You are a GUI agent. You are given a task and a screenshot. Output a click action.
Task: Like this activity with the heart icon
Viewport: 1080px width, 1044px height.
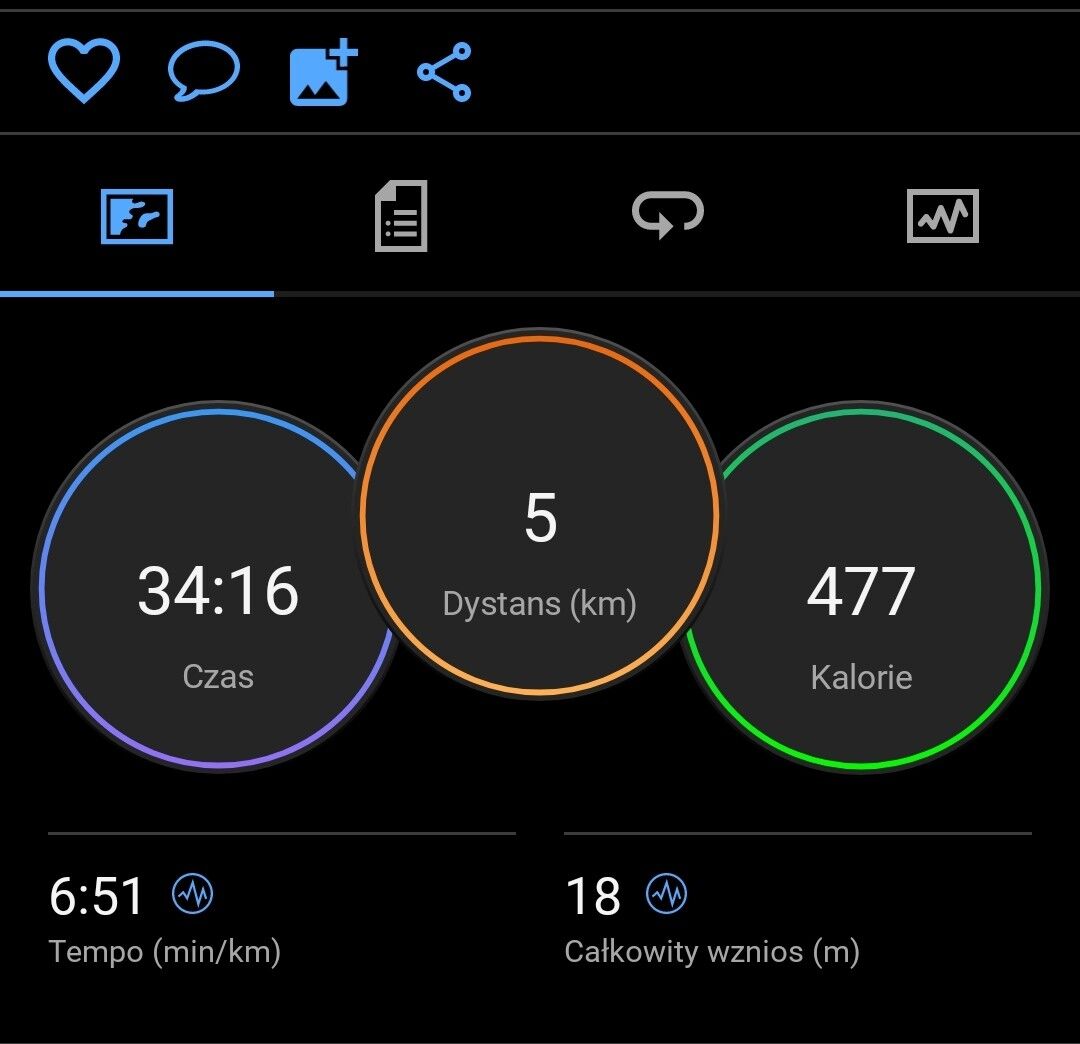coord(84,72)
